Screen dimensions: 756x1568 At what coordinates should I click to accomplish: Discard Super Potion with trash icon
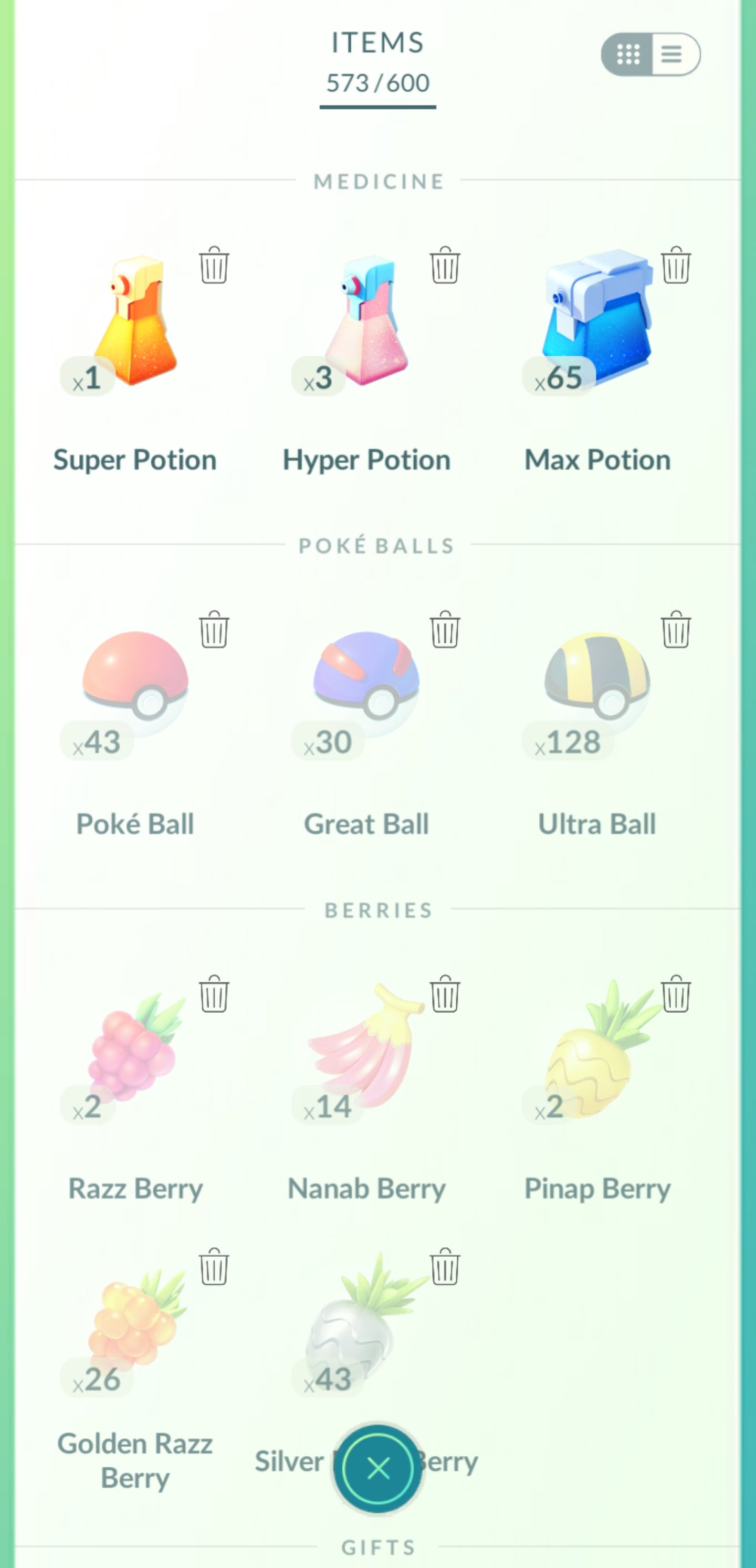(x=214, y=266)
